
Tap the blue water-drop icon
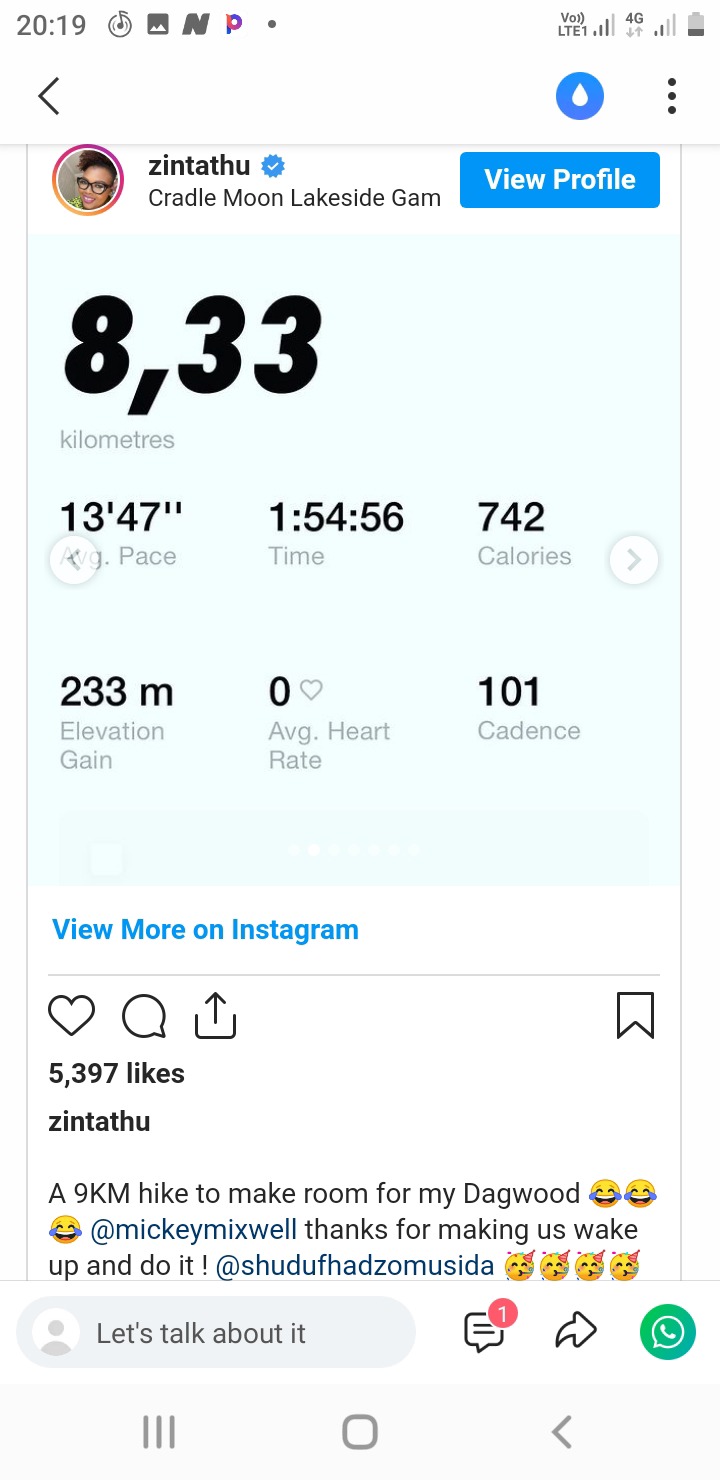(x=580, y=97)
